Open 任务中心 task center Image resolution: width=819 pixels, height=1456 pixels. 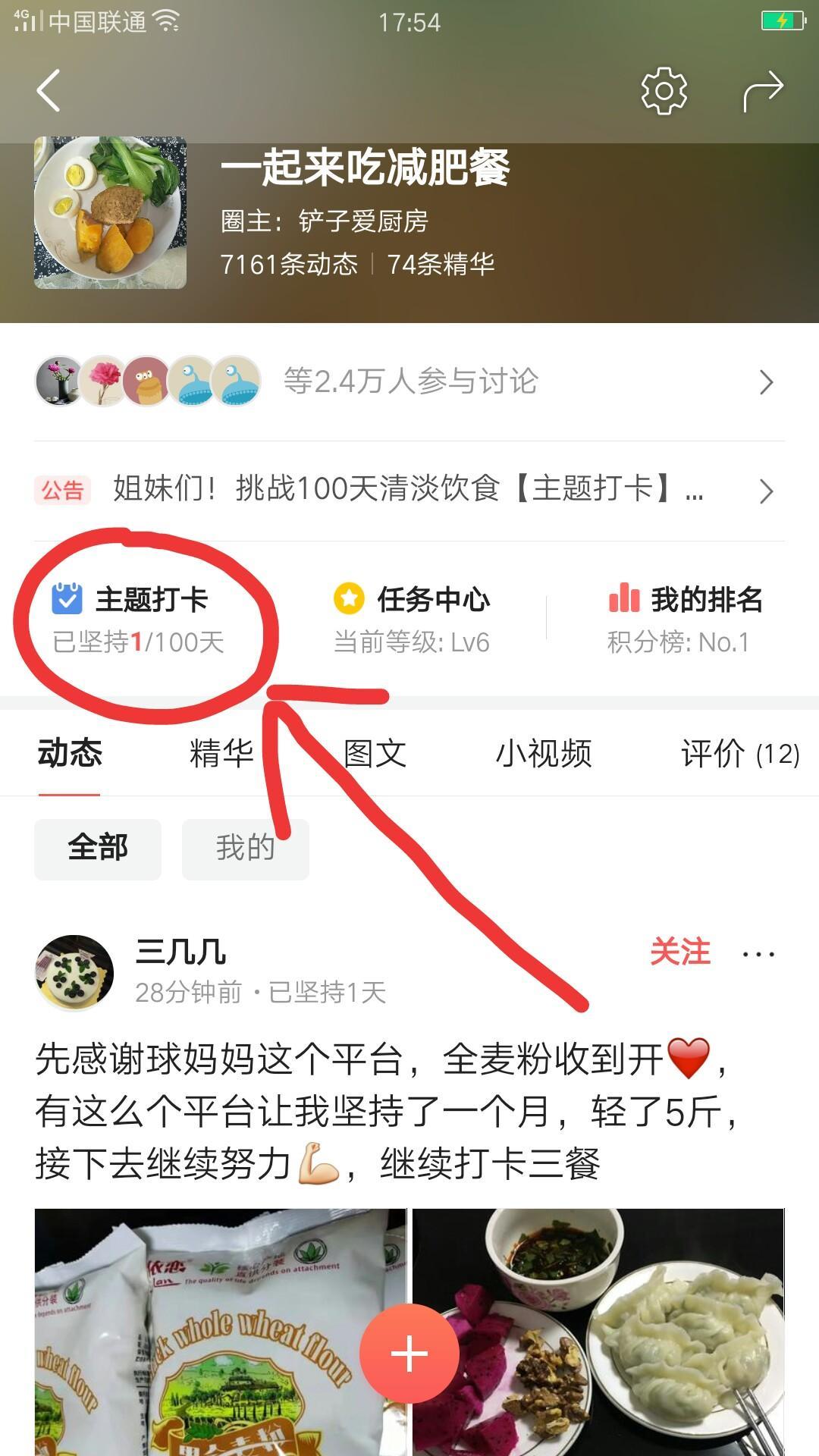(412, 619)
